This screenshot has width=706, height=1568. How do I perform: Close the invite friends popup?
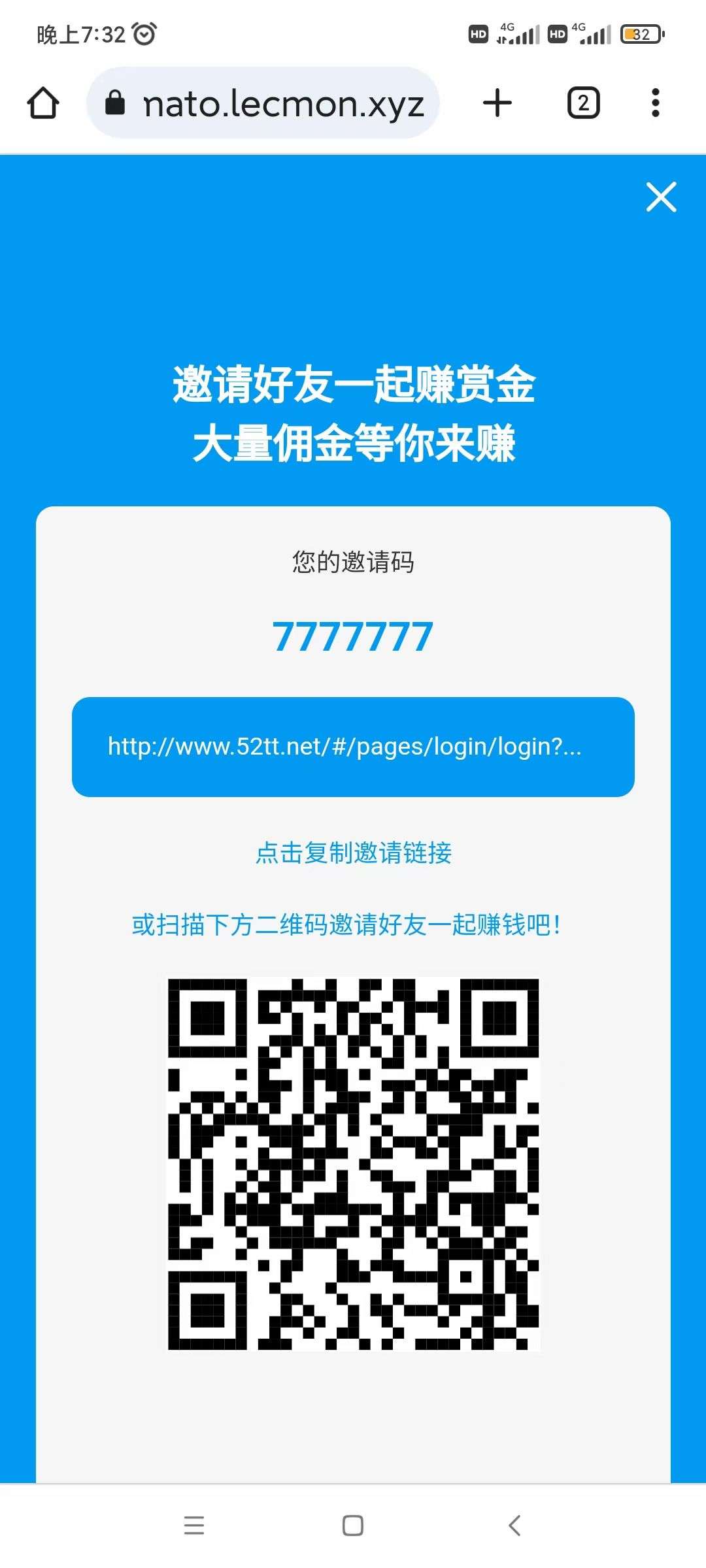pos(661,197)
